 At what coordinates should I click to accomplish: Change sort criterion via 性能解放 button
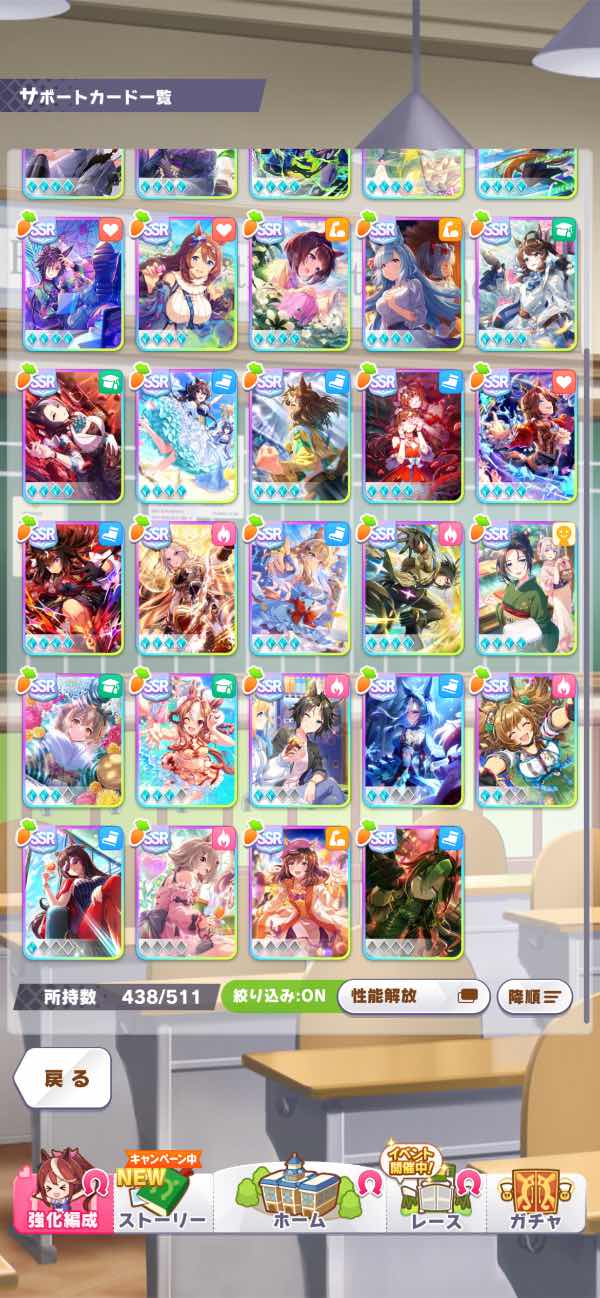click(413, 997)
